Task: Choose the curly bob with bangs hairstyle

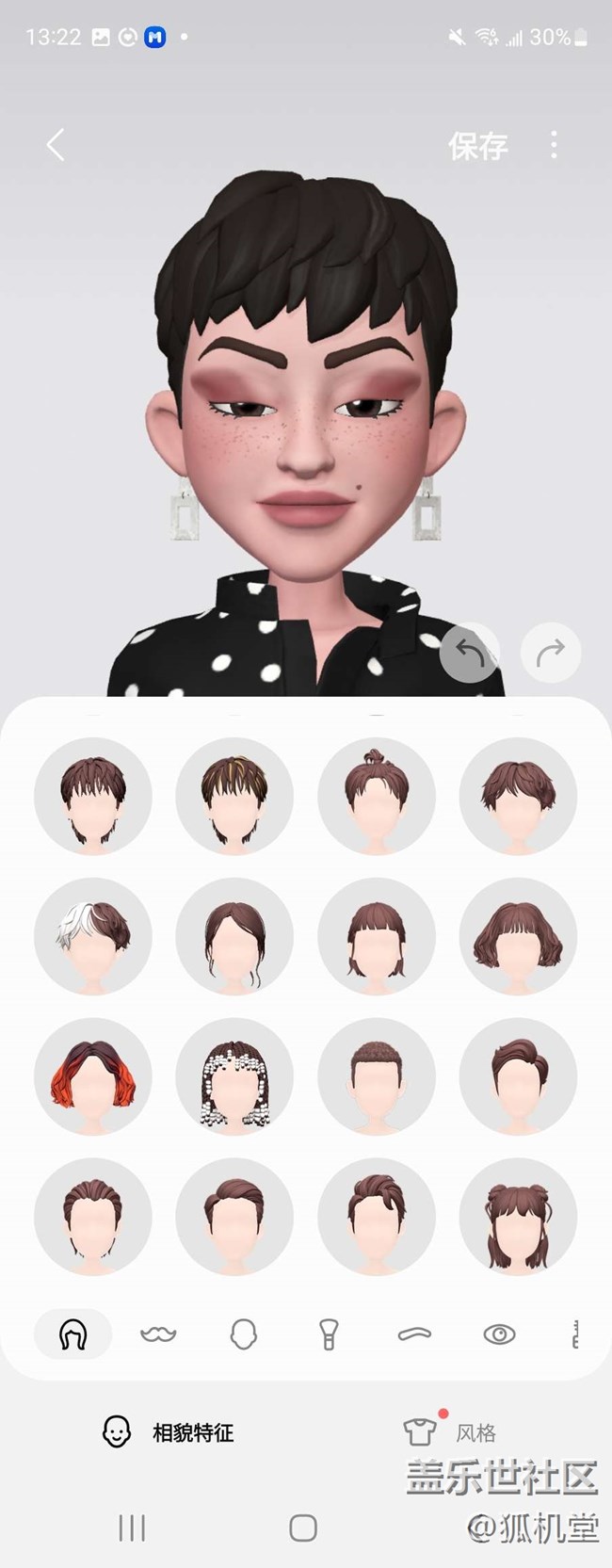Action: coord(518,936)
